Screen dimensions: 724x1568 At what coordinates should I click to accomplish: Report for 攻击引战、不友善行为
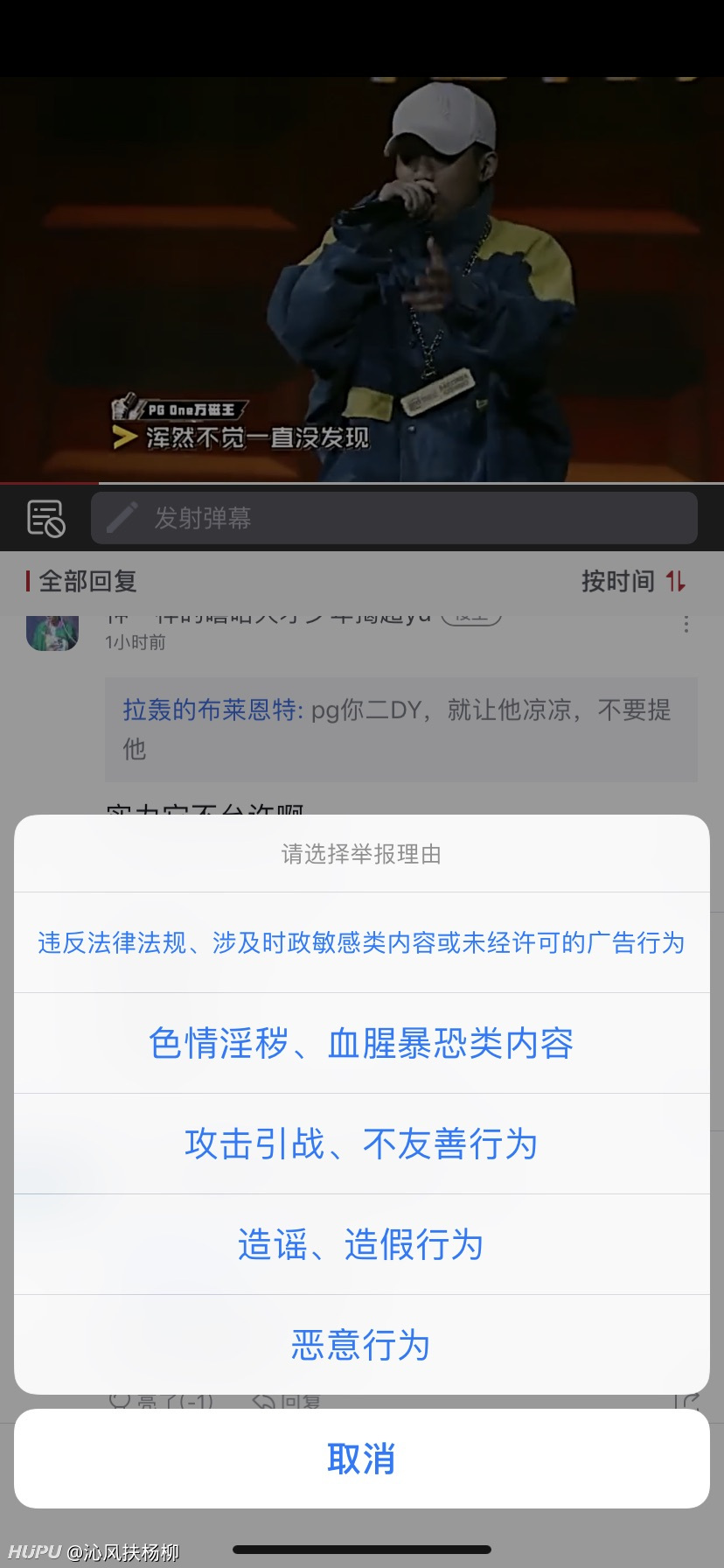361,1144
